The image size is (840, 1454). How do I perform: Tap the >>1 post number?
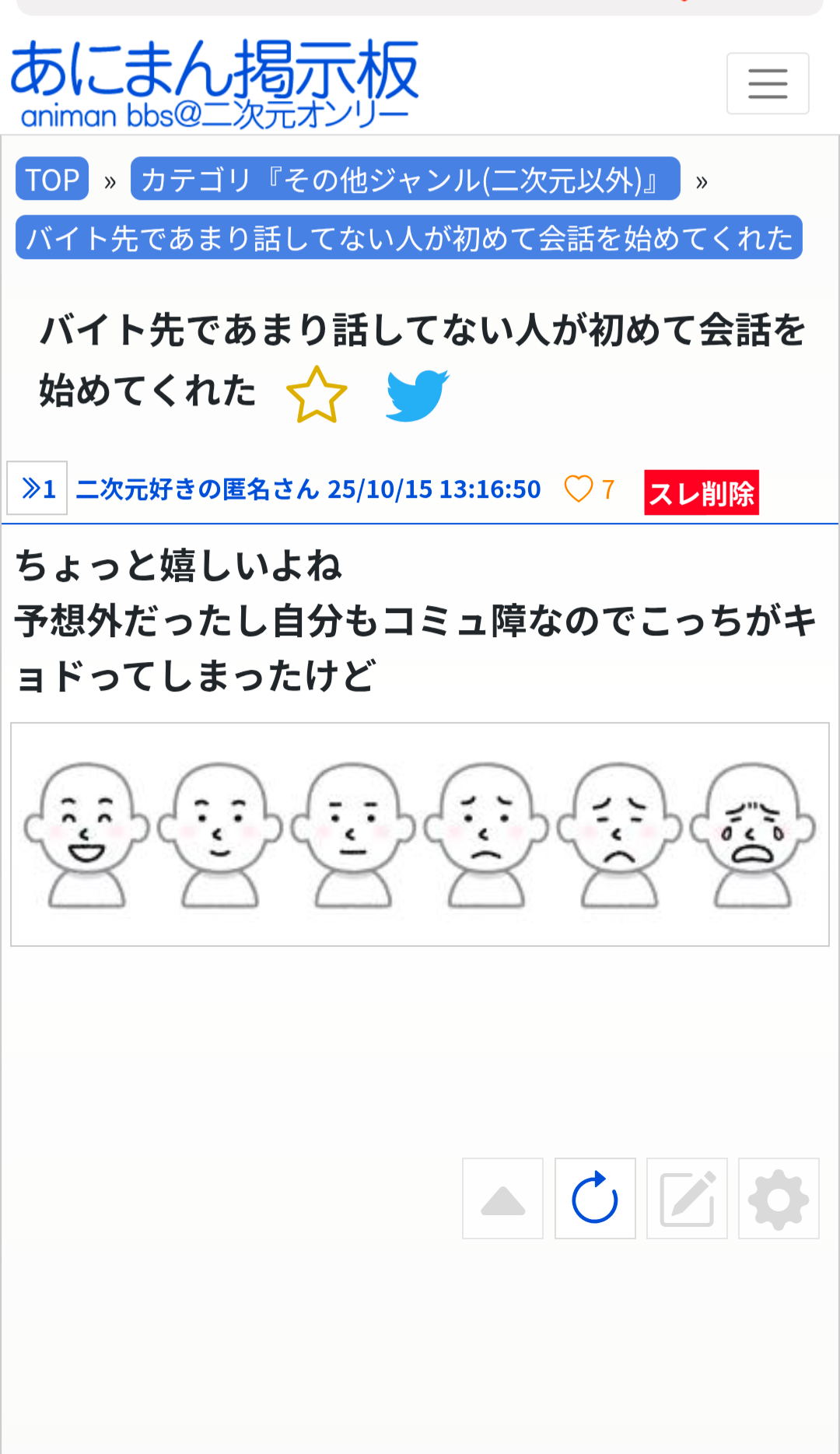pyautogui.click(x=37, y=489)
